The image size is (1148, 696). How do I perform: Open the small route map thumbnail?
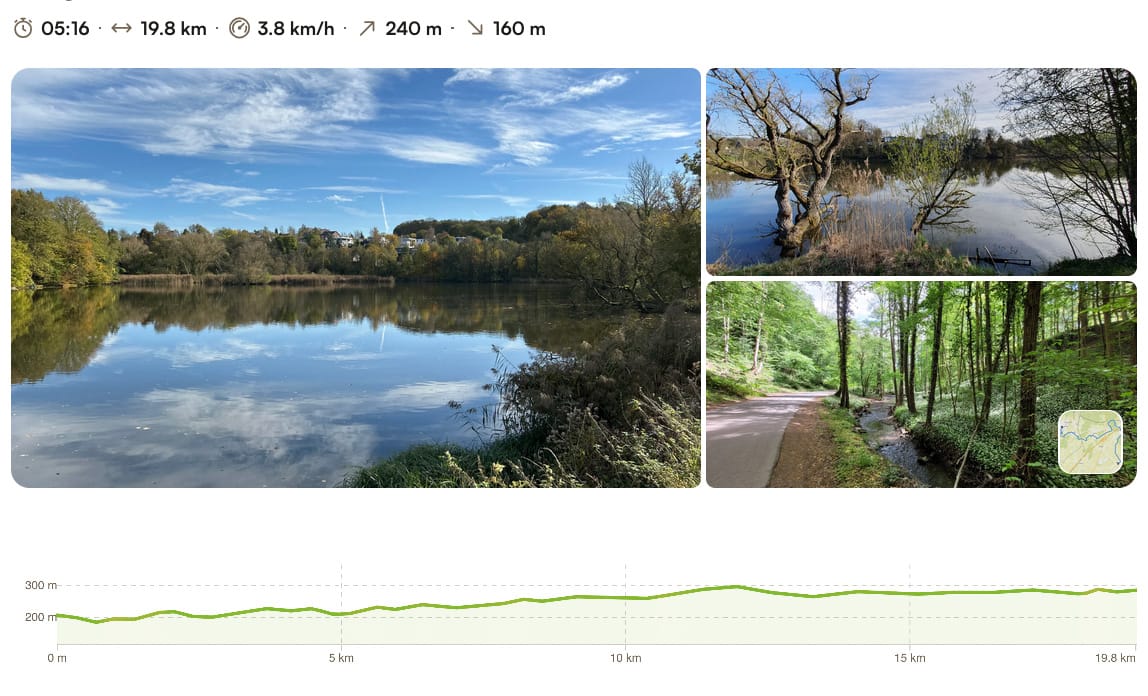[1090, 441]
